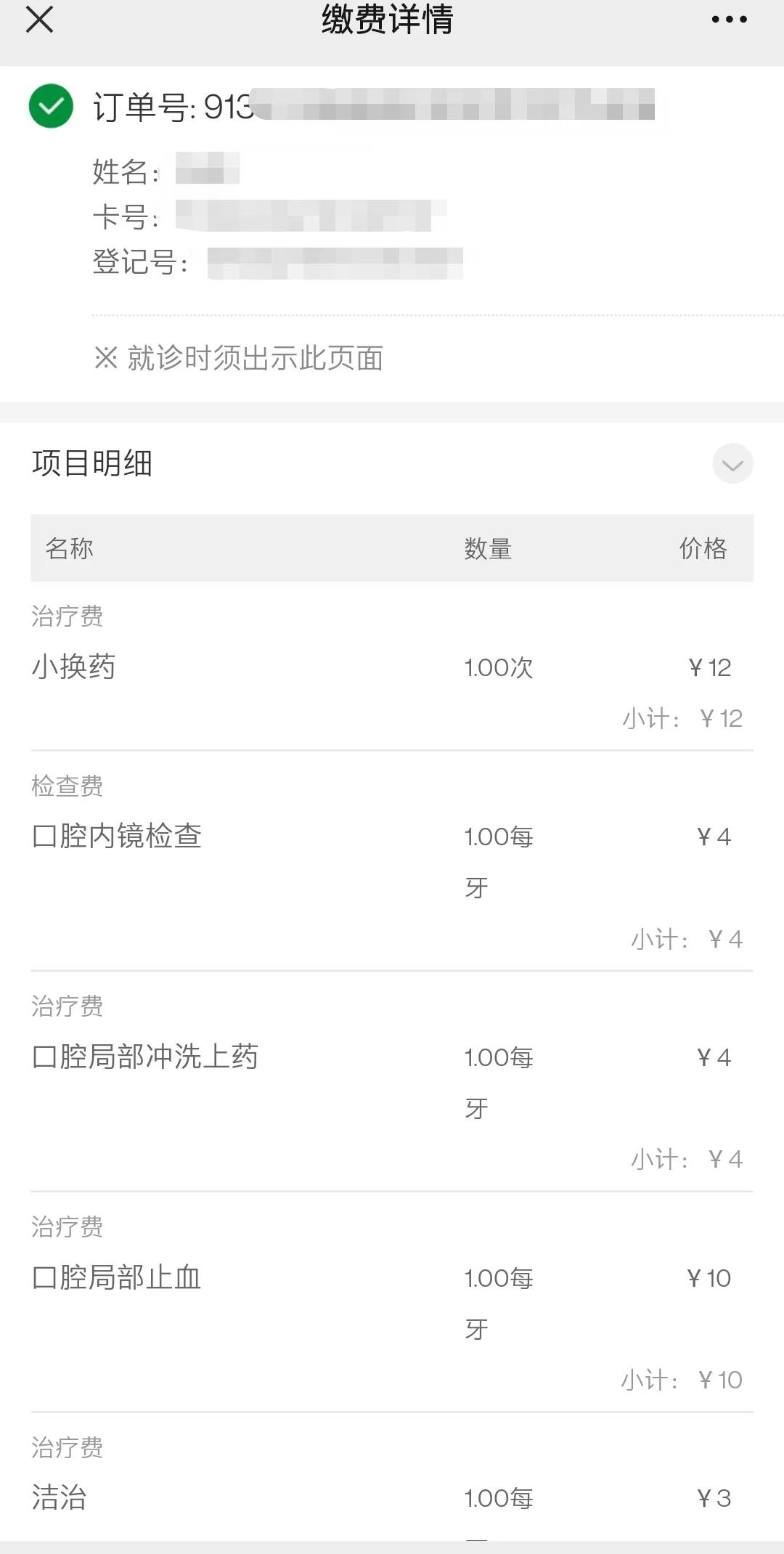This screenshot has width=784, height=1554.
Task: Click the 检查费 section label
Action: pyautogui.click(x=67, y=785)
